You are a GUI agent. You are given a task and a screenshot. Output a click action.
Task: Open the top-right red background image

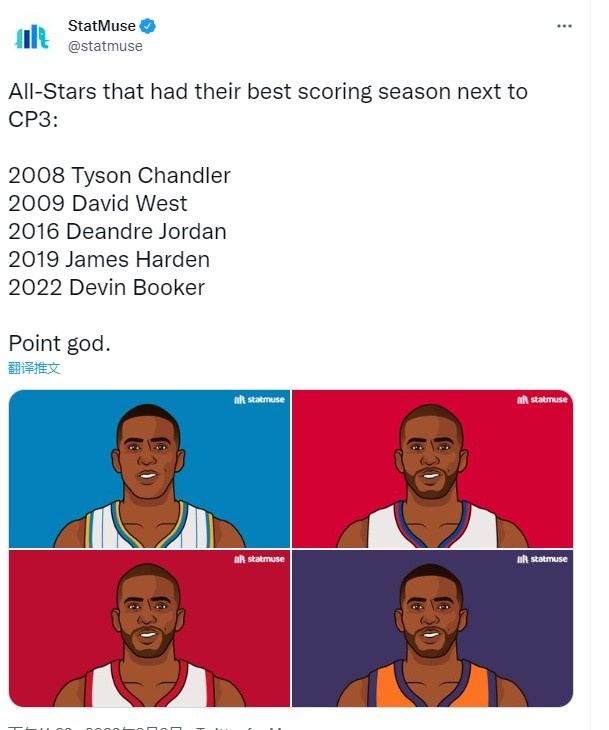point(432,468)
